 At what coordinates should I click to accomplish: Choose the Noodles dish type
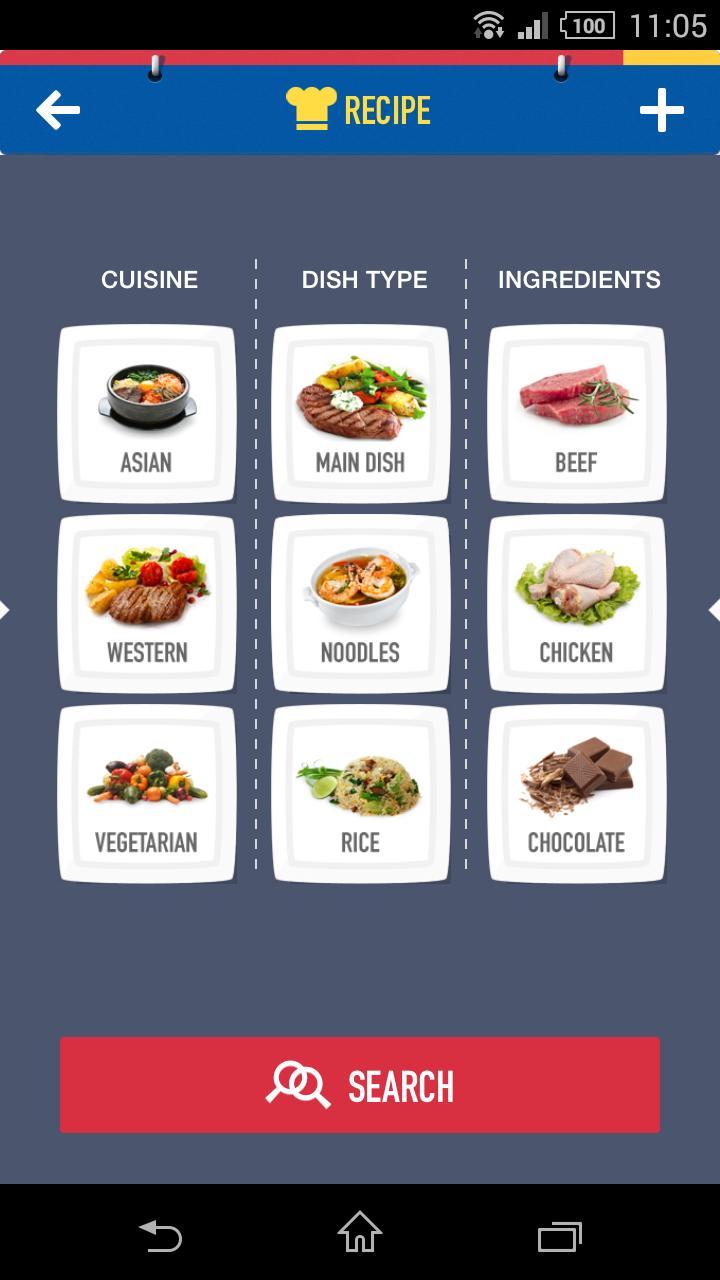361,604
